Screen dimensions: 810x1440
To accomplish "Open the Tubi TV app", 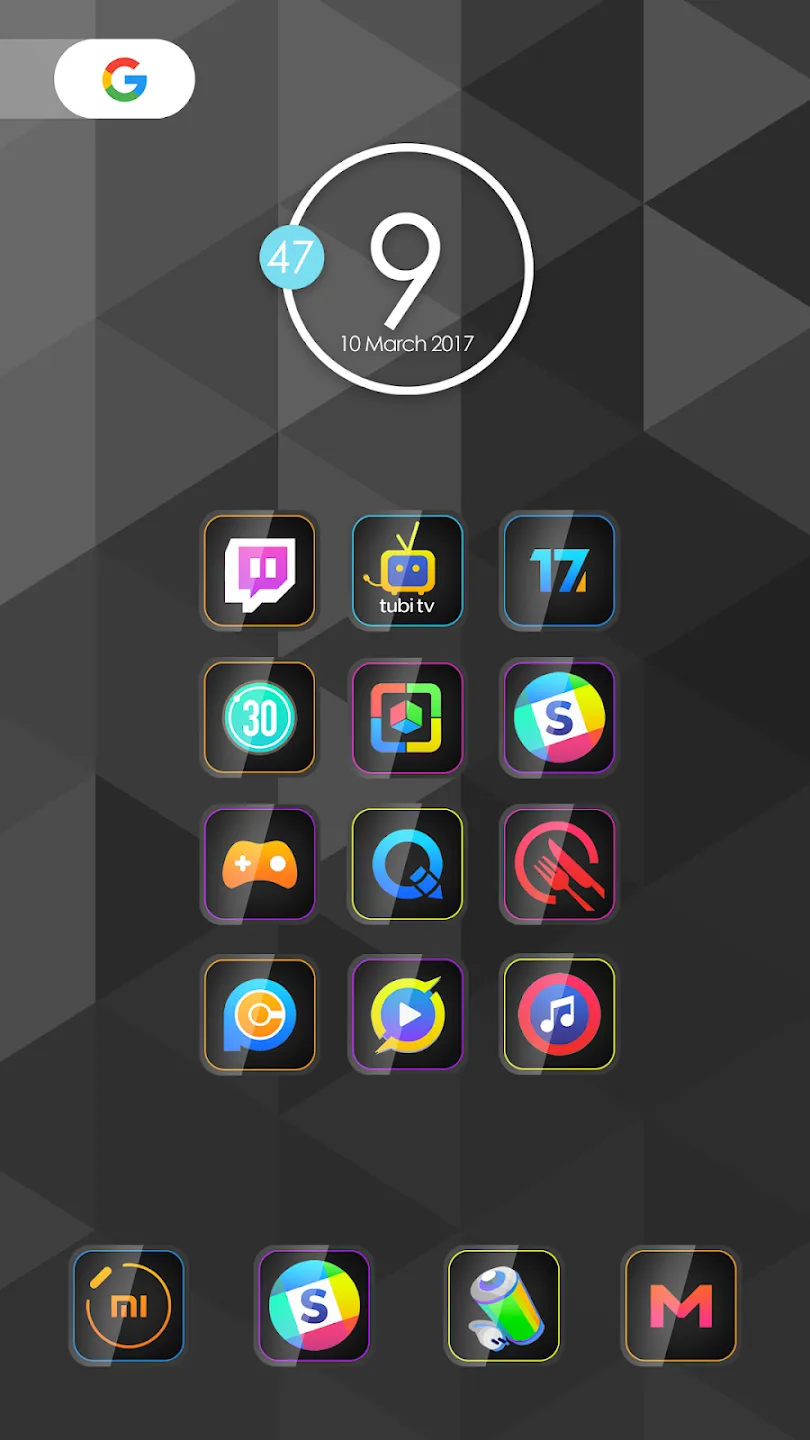I will point(407,571).
